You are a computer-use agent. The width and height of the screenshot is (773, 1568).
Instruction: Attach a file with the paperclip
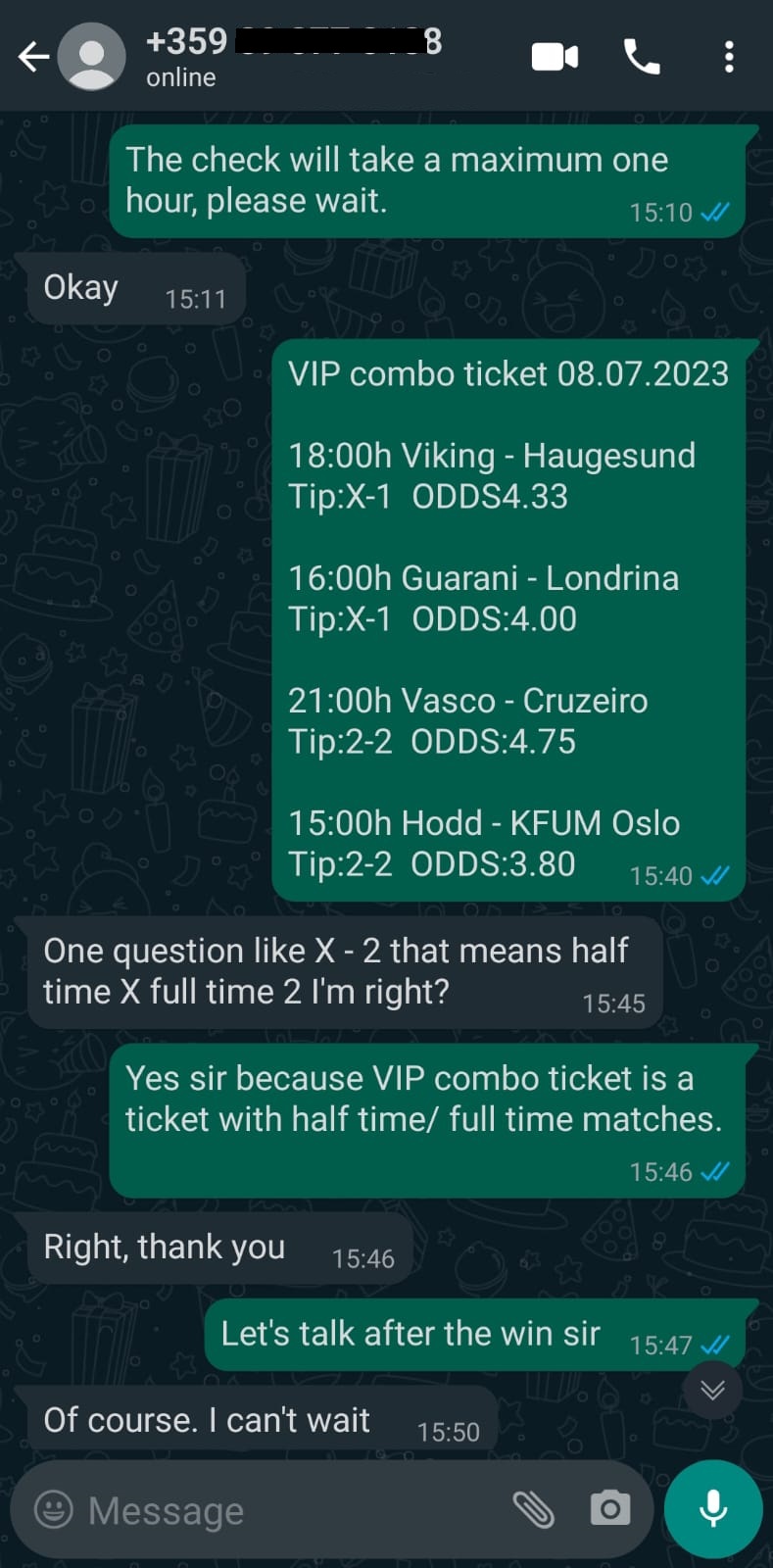tap(534, 1509)
